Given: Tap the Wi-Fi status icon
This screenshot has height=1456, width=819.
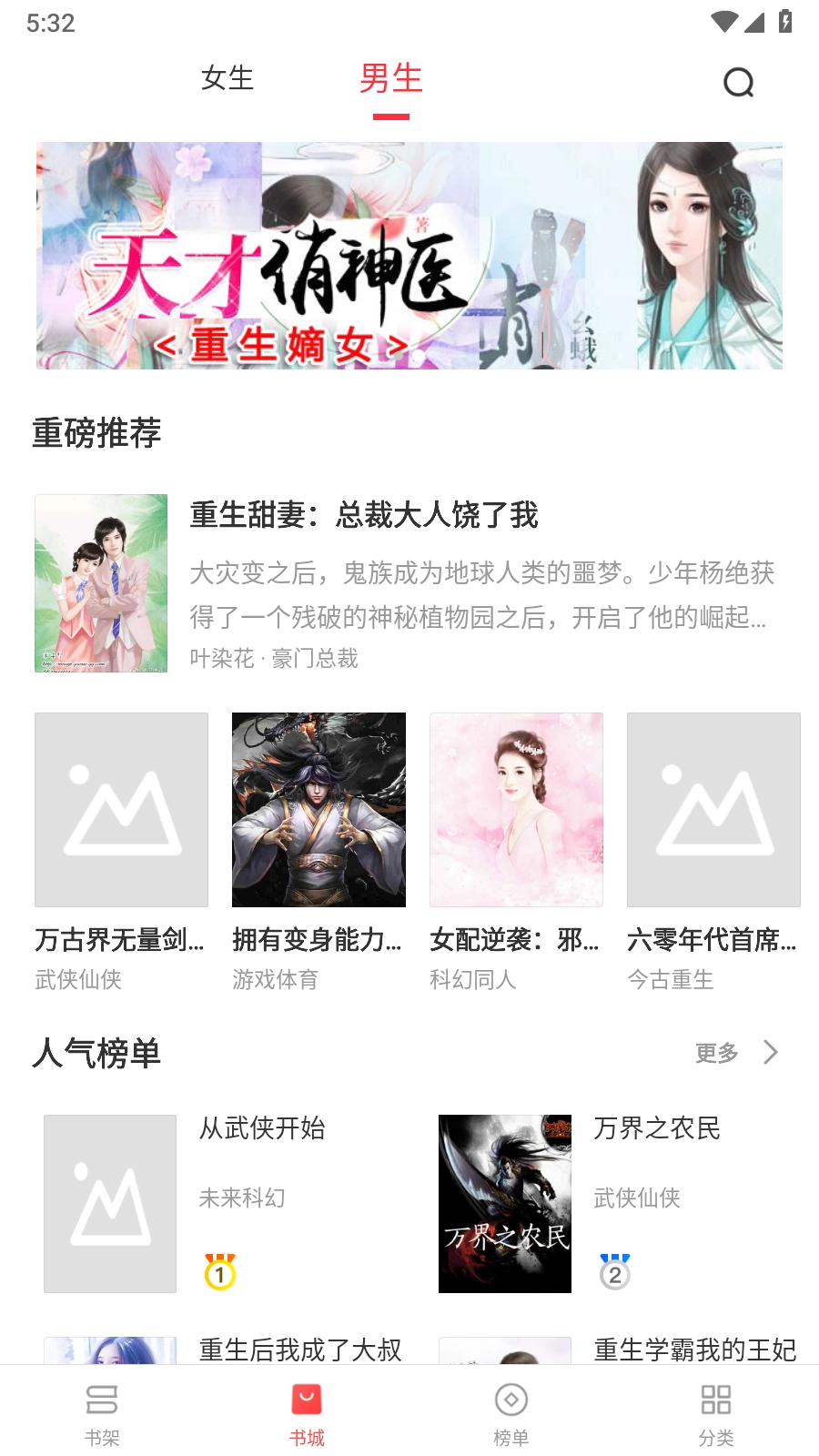Looking at the screenshot, I should click(726, 22).
